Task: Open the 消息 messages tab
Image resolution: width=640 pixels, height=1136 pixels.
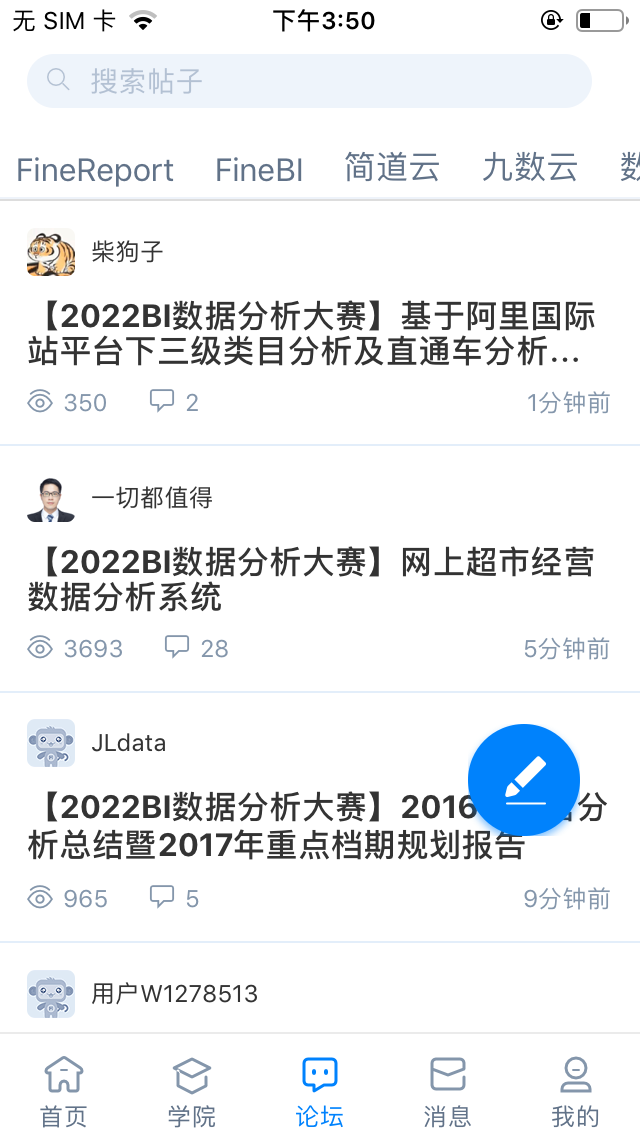Action: click(448, 1092)
